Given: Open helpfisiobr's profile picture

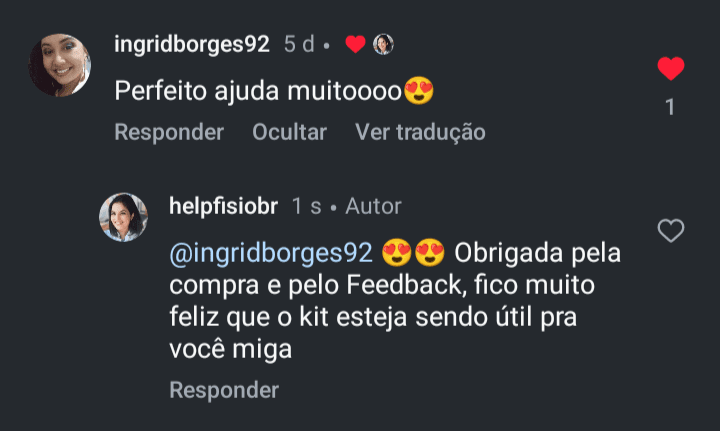Looking at the screenshot, I should point(123,217).
